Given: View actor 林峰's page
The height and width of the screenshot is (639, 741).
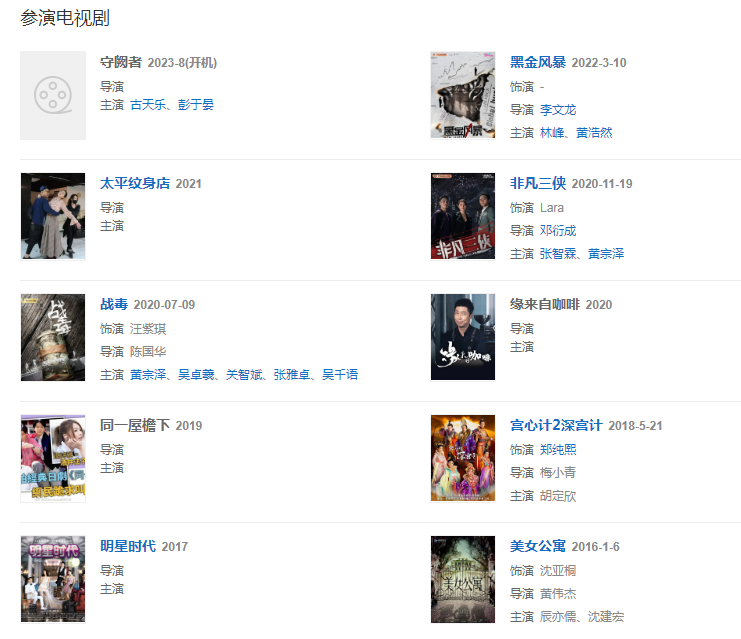Looking at the screenshot, I should (x=552, y=133).
